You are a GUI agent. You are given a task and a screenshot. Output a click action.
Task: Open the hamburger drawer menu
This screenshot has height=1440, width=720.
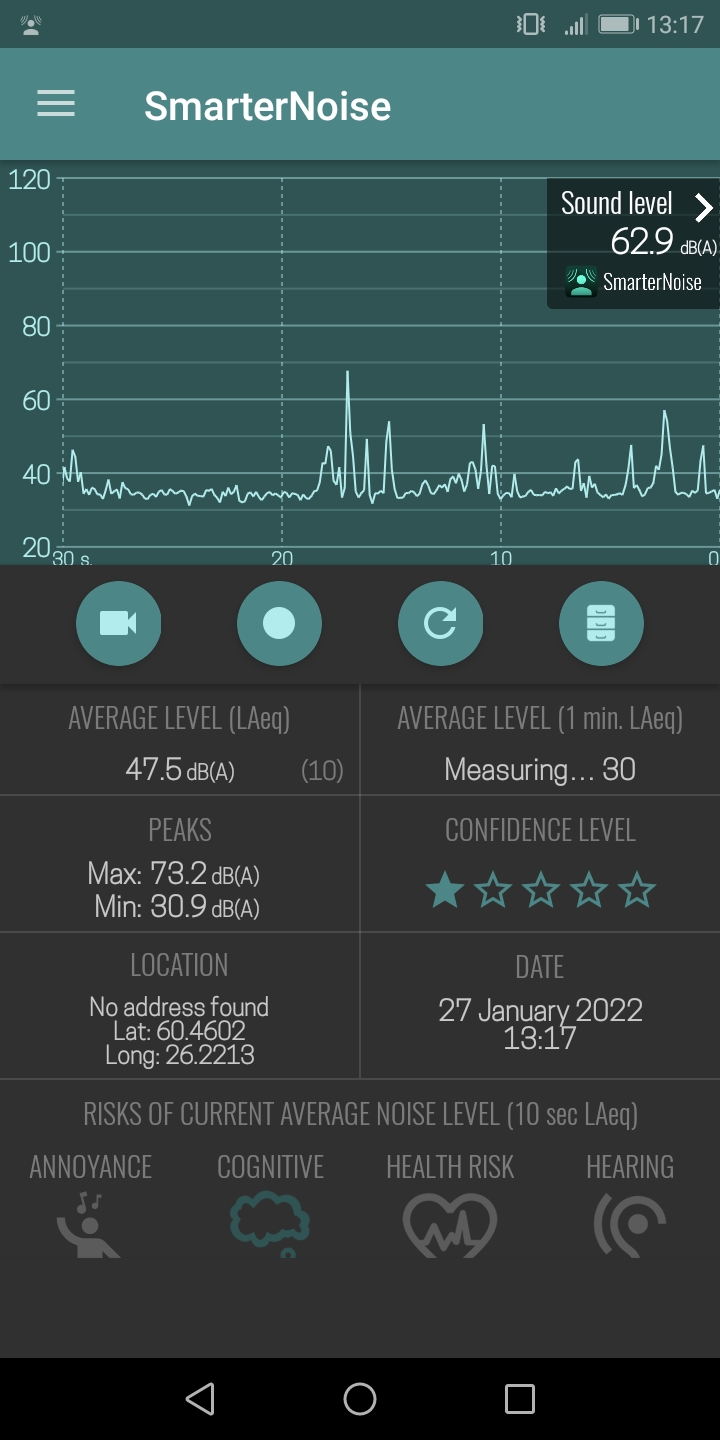pos(56,104)
